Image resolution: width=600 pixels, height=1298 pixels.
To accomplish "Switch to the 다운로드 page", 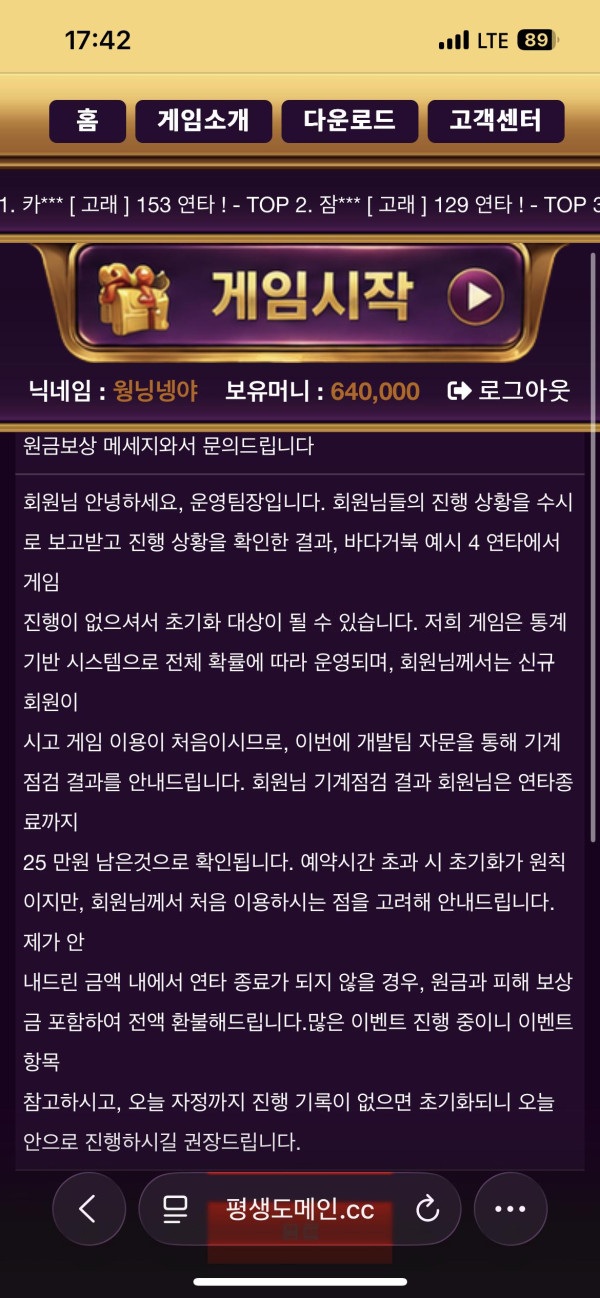I will tap(350, 121).
